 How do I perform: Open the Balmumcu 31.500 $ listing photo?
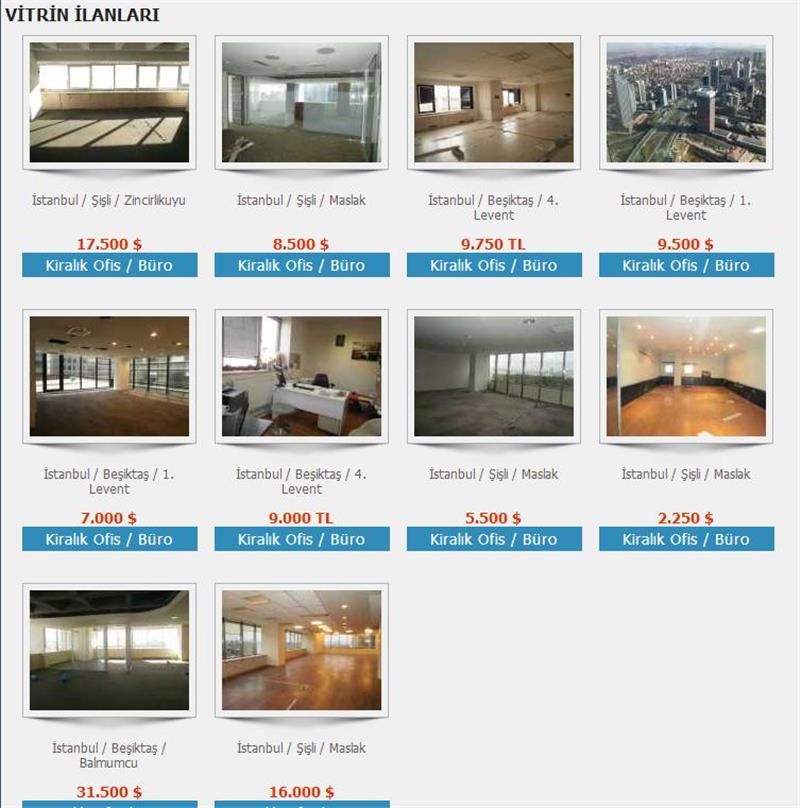coord(109,650)
